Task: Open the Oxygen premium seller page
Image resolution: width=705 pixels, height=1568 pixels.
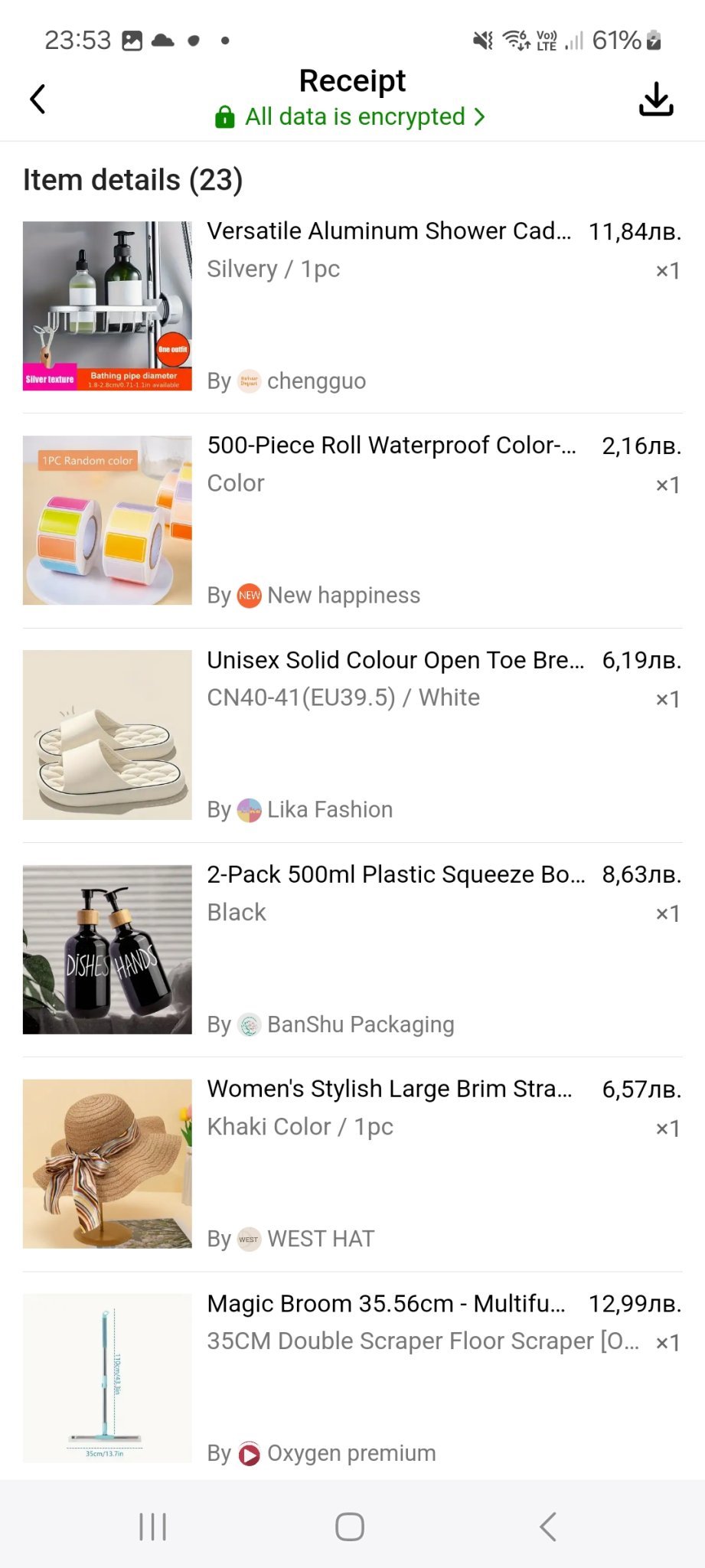Action: click(x=351, y=1453)
